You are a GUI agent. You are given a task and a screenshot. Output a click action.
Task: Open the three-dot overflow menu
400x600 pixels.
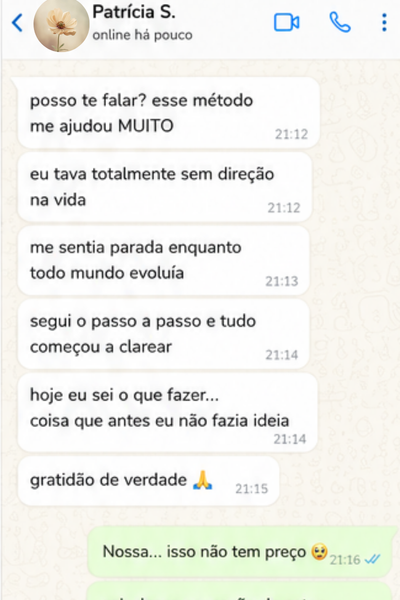coord(384,23)
